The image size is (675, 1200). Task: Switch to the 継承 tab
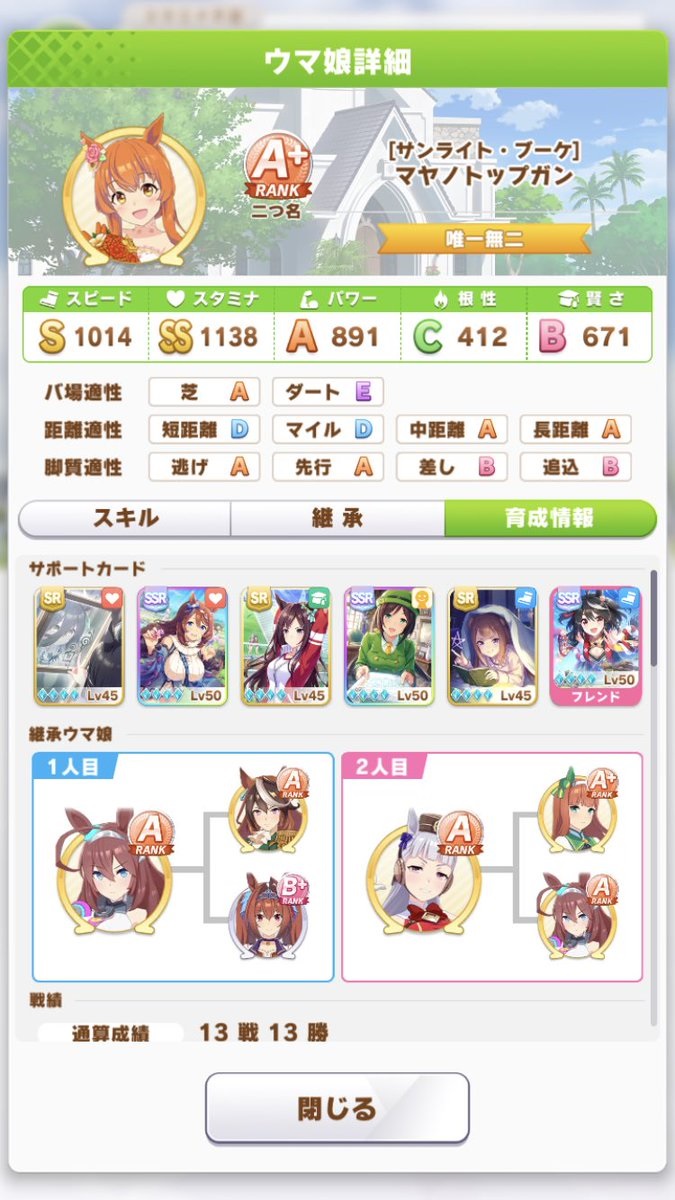[337, 518]
